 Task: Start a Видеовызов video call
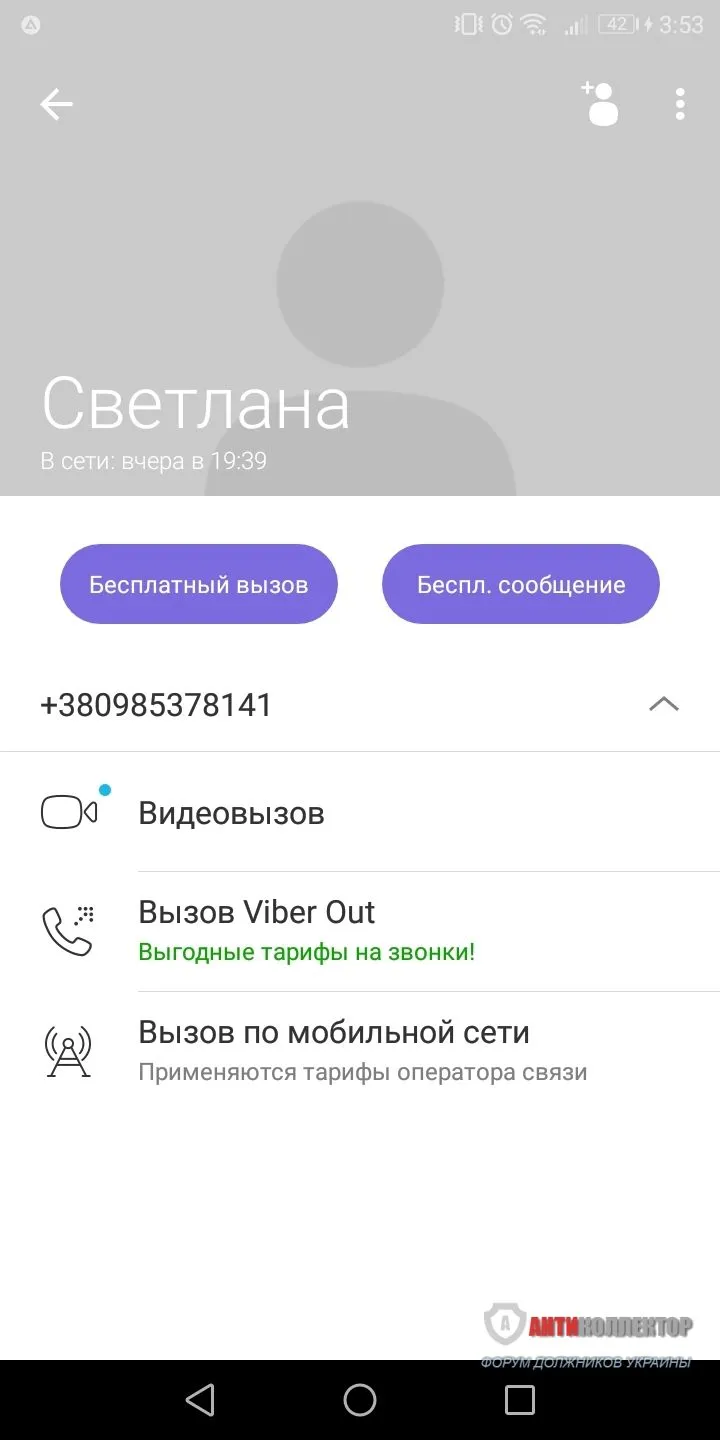pos(230,813)
